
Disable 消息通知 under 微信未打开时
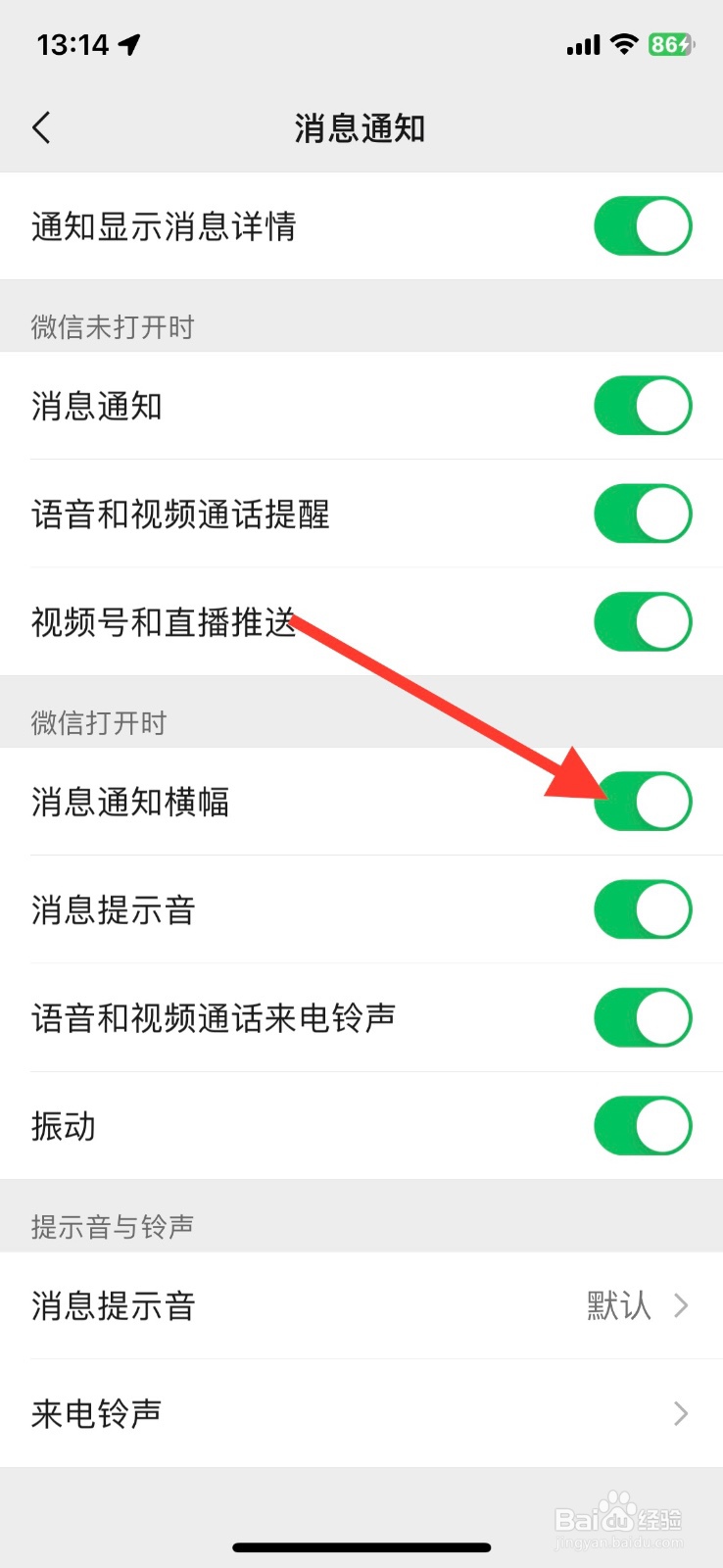tap(643, 405)
